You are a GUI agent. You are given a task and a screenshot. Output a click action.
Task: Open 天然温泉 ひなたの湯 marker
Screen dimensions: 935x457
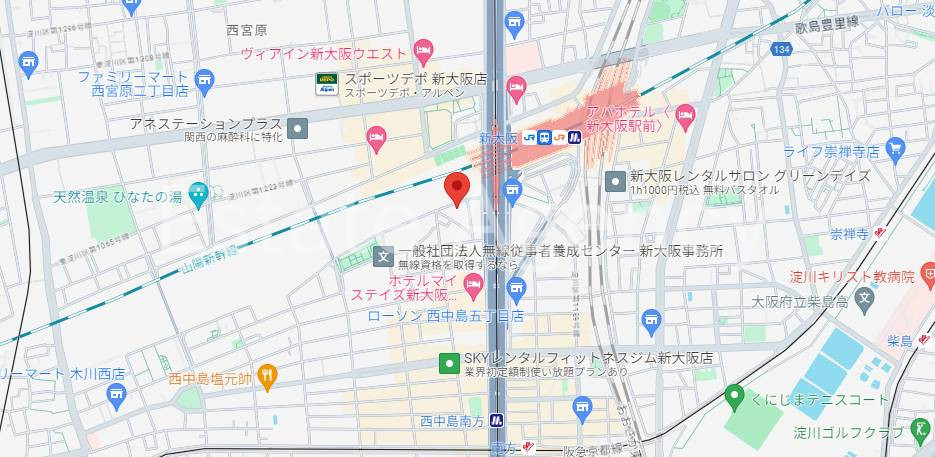198,191
